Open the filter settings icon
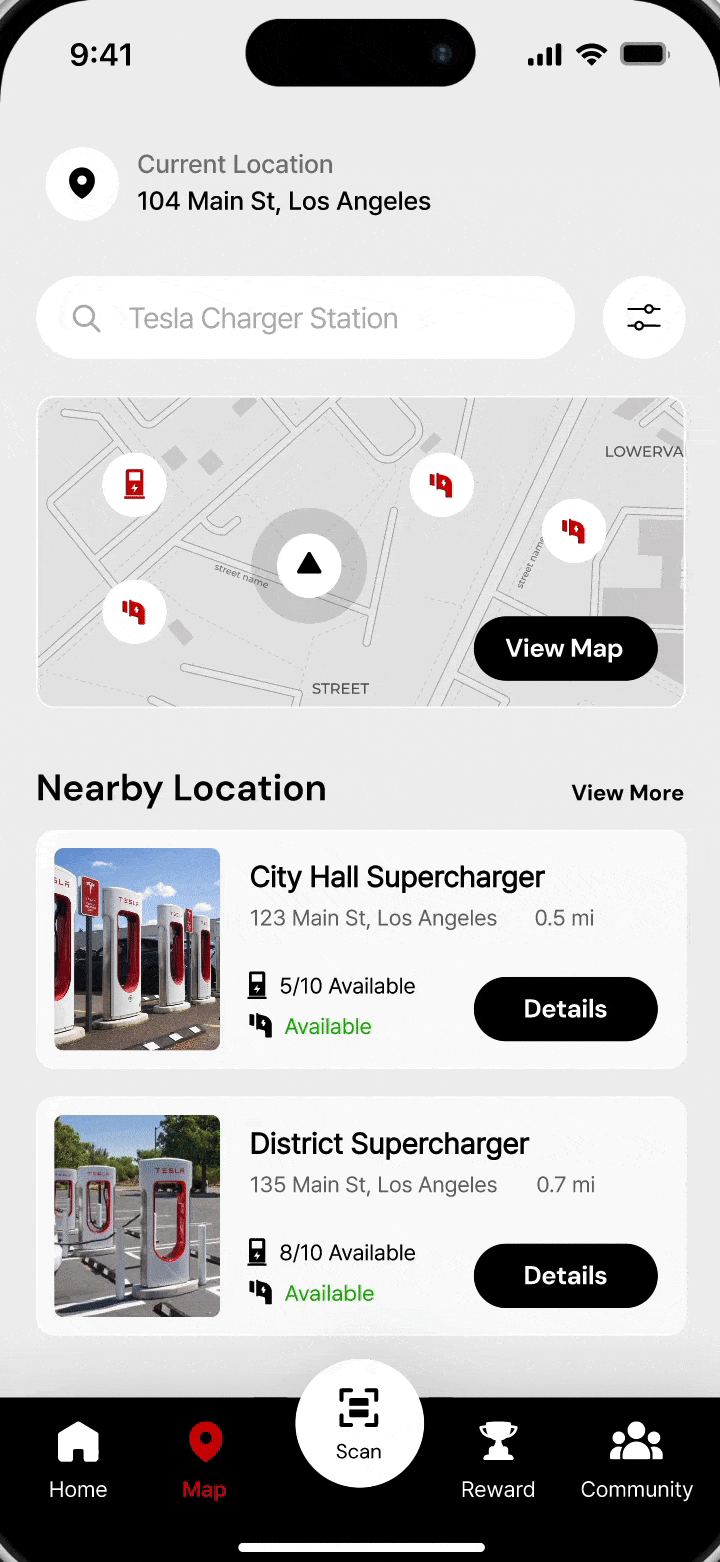 [x=644, y=318]
